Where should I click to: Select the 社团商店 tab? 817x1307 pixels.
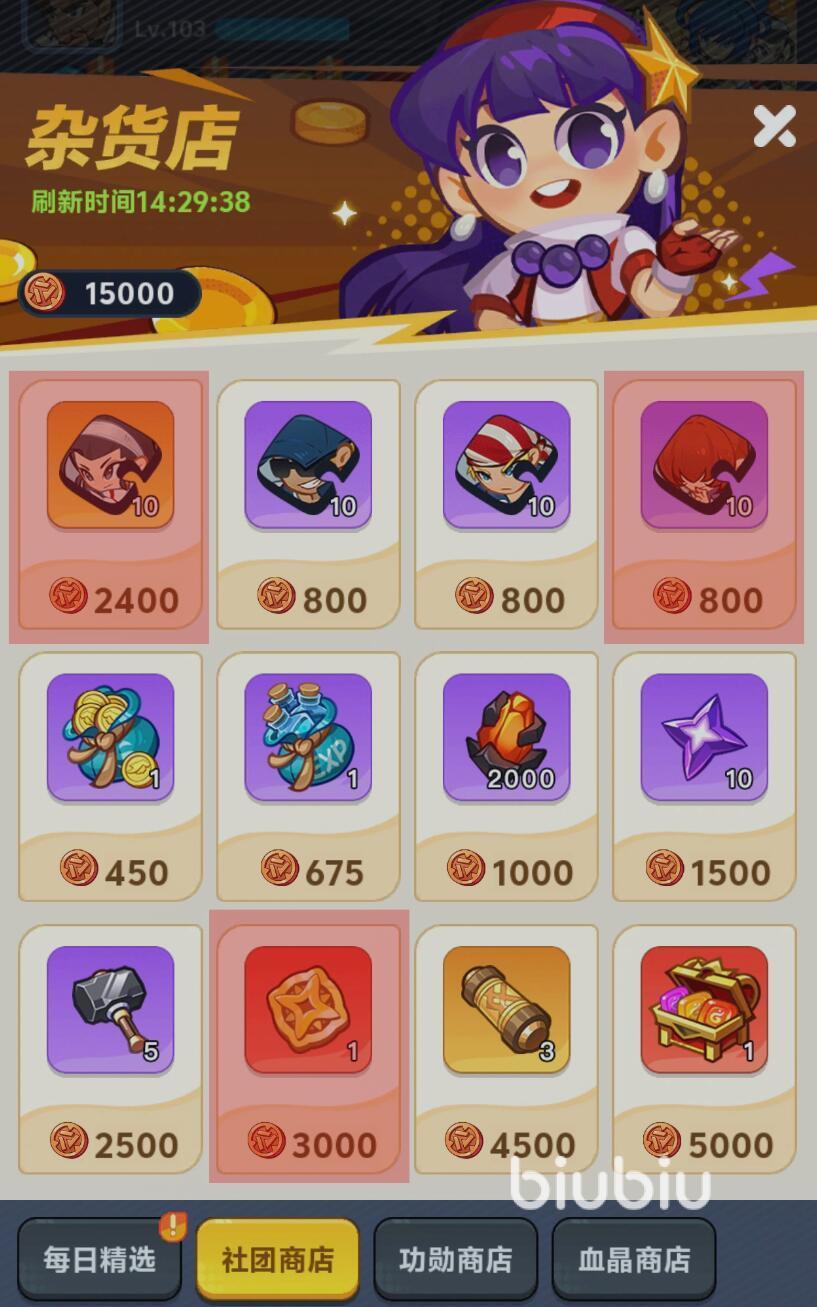[277, 1259]
